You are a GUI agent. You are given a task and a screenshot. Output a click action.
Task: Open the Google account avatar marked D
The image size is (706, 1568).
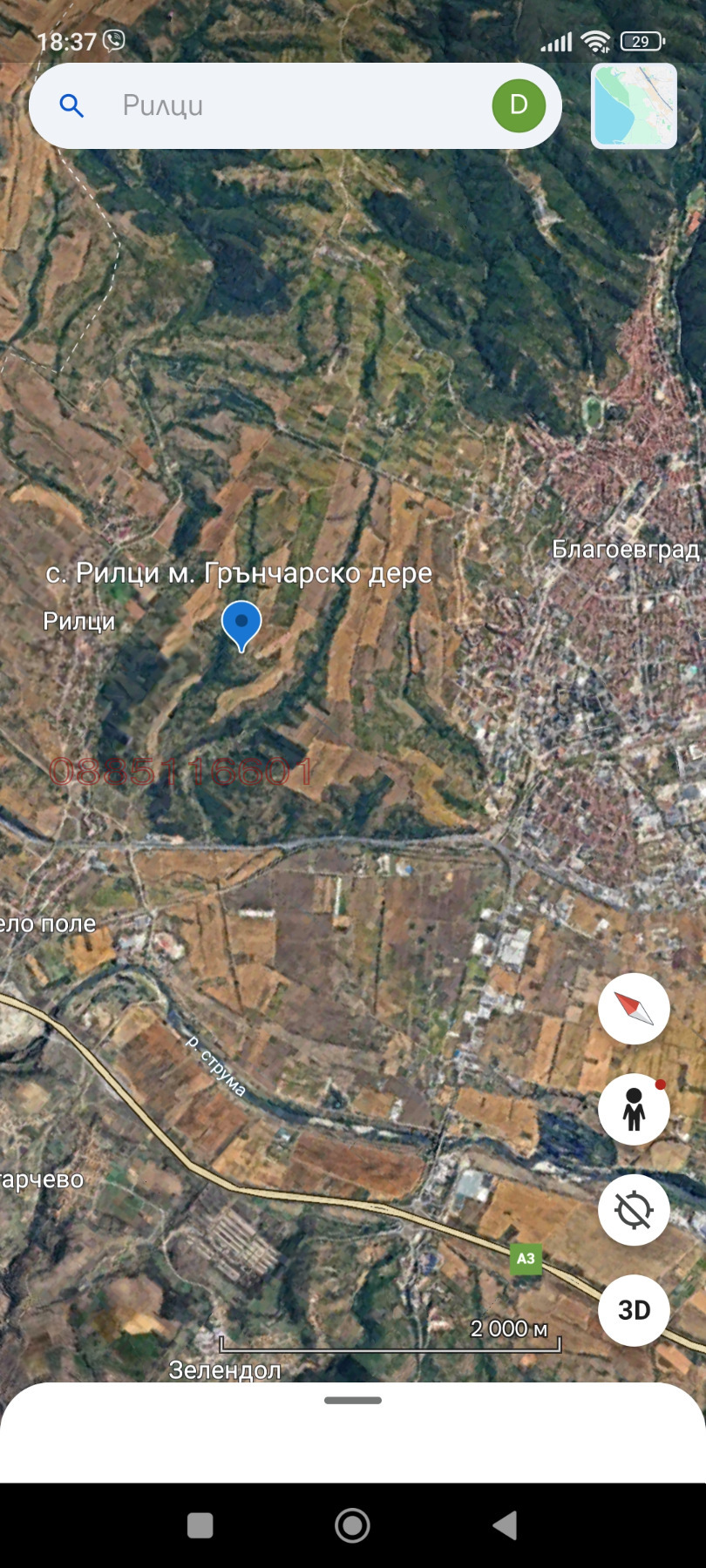[x=518, y=105]
